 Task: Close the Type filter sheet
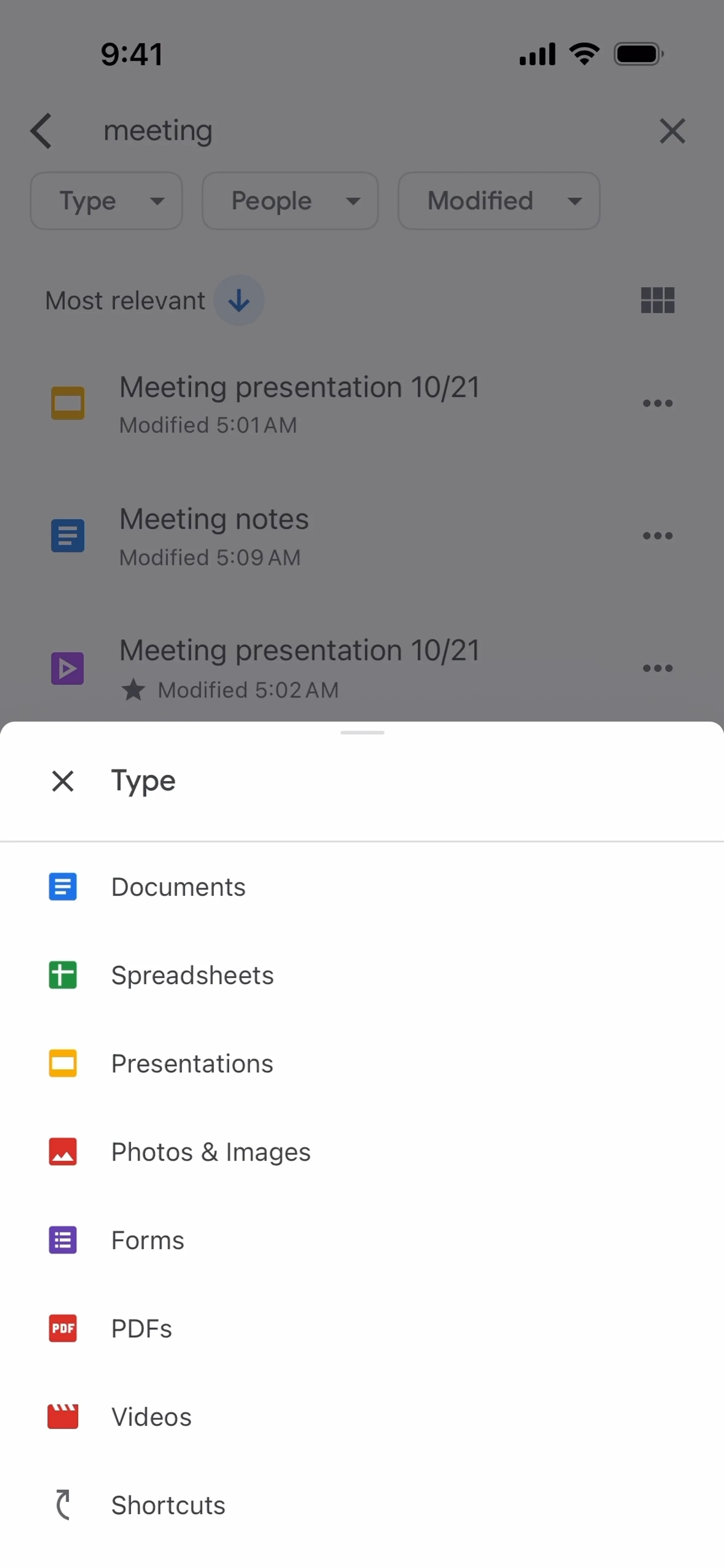tap(63, 781)
